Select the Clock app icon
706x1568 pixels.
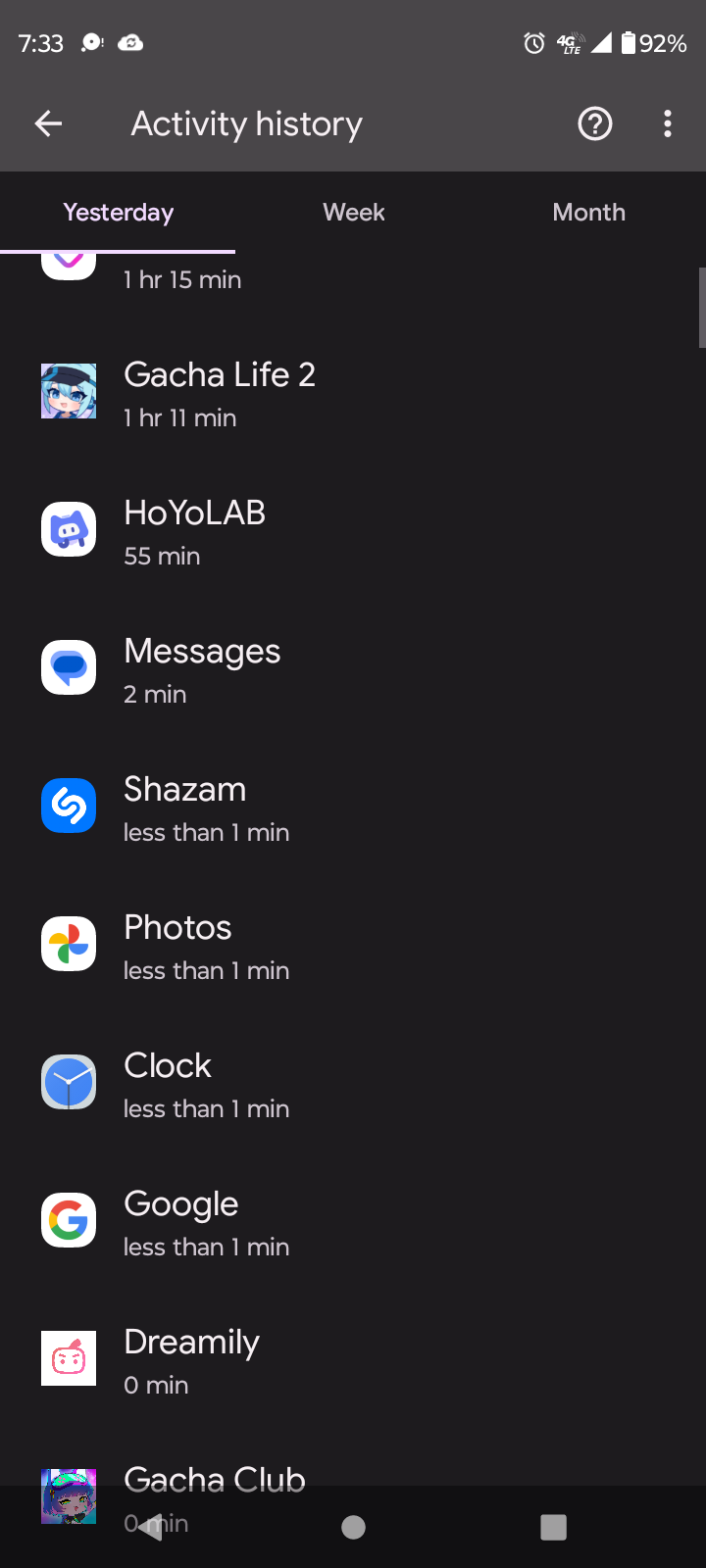[x=68, y=1082]
